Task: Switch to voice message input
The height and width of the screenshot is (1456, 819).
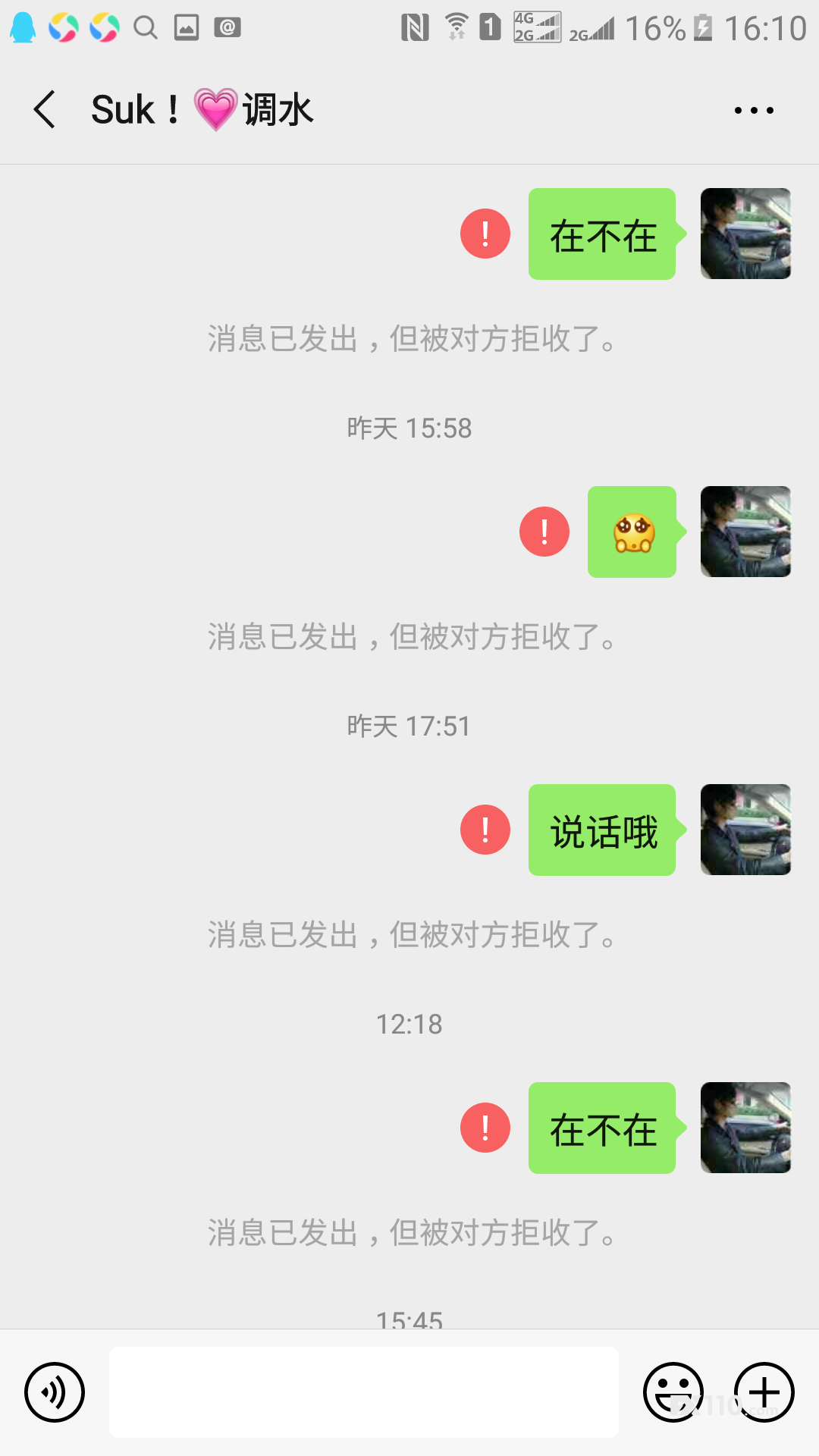Action: tap(55, 1392)
